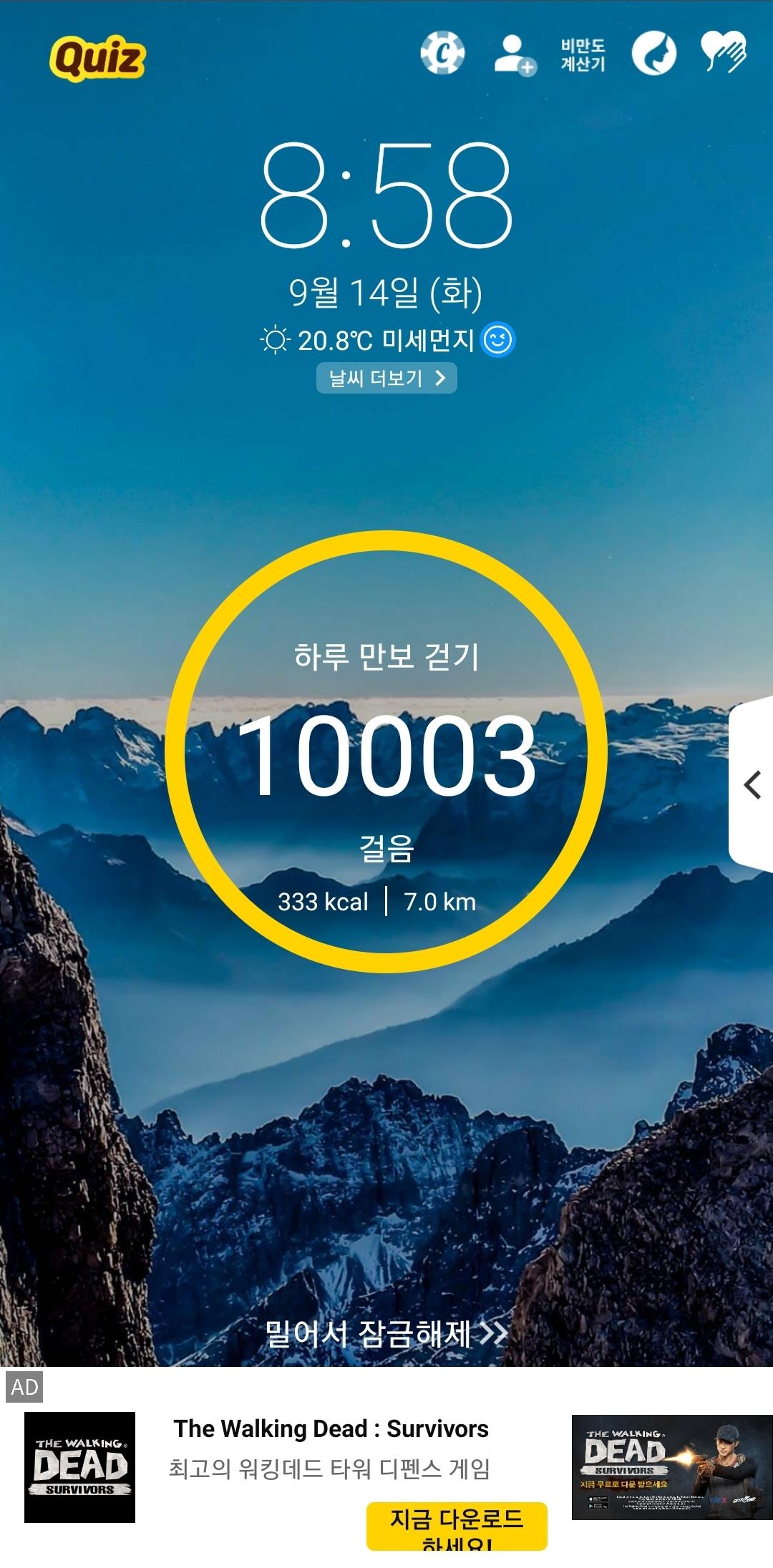Viewport: 773px width, 1568px height.
Task: Tap 날씨 더보기 for more weather
Action: (x=386, y=378)
